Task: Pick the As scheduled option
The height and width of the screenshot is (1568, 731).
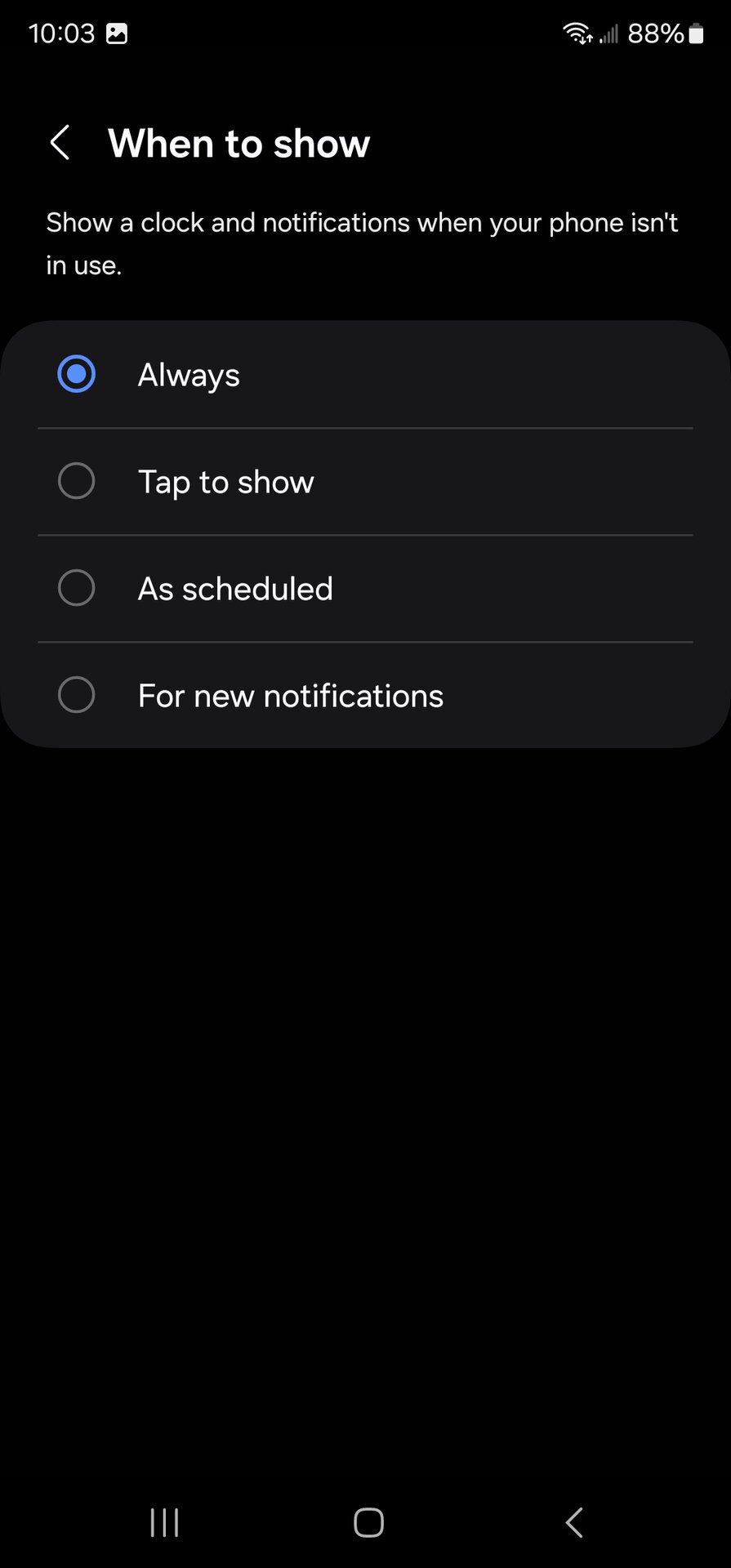Action: pos(77,589)
